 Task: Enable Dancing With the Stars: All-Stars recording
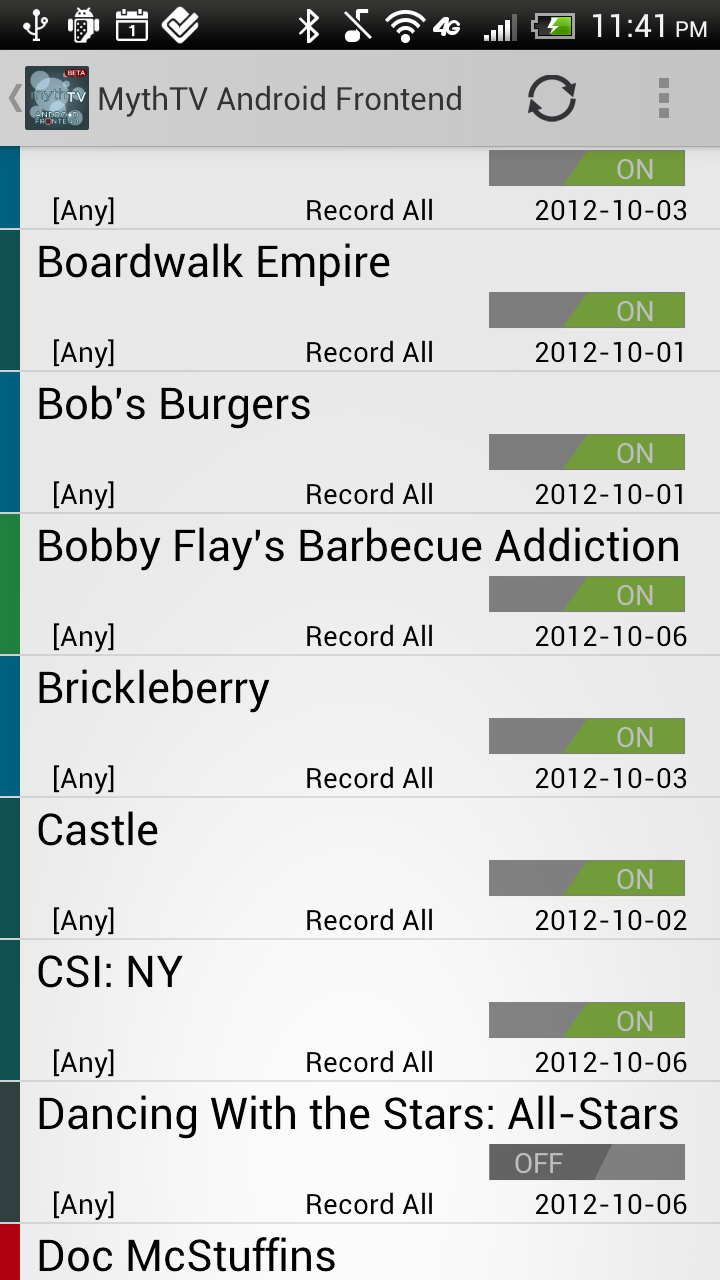(x=586, y=1162)
